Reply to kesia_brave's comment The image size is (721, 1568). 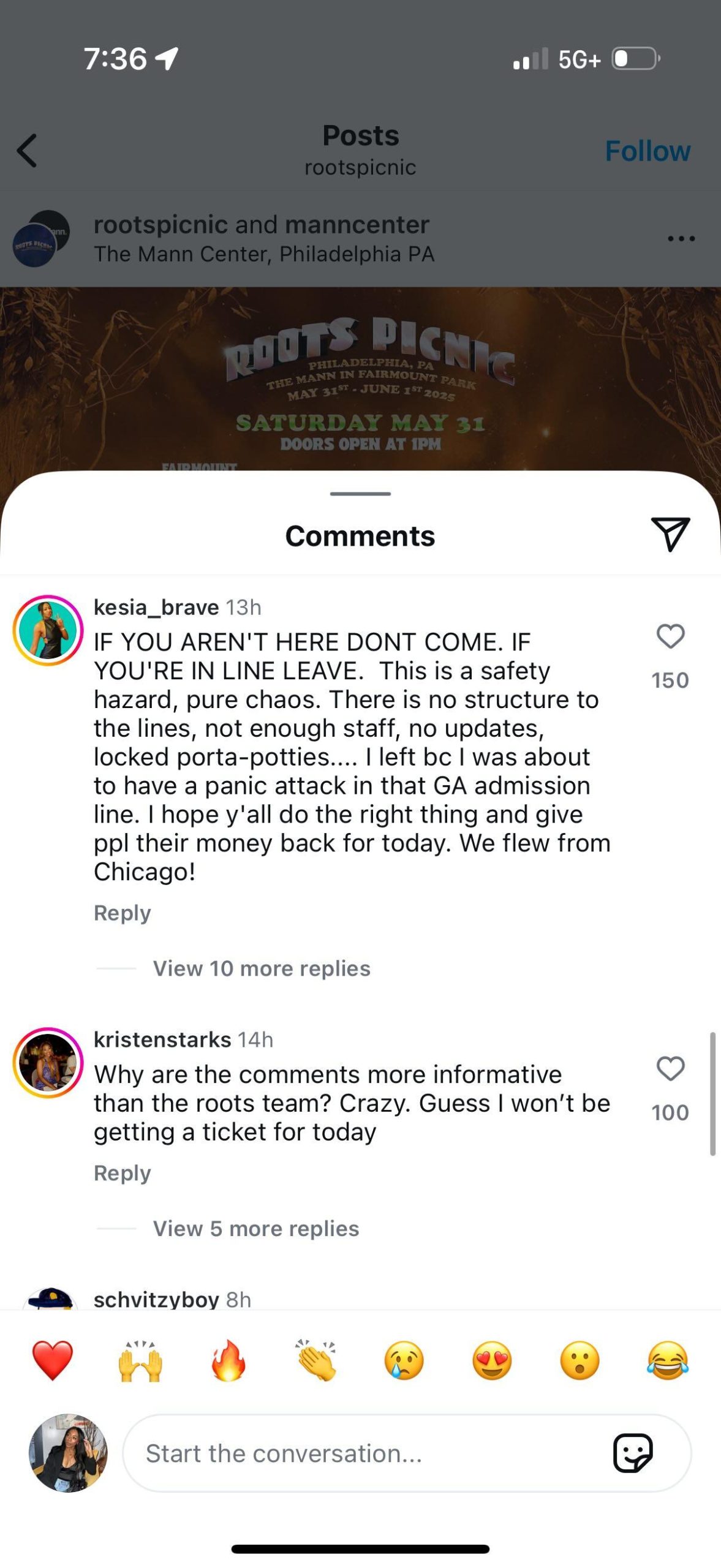point(122,913)
